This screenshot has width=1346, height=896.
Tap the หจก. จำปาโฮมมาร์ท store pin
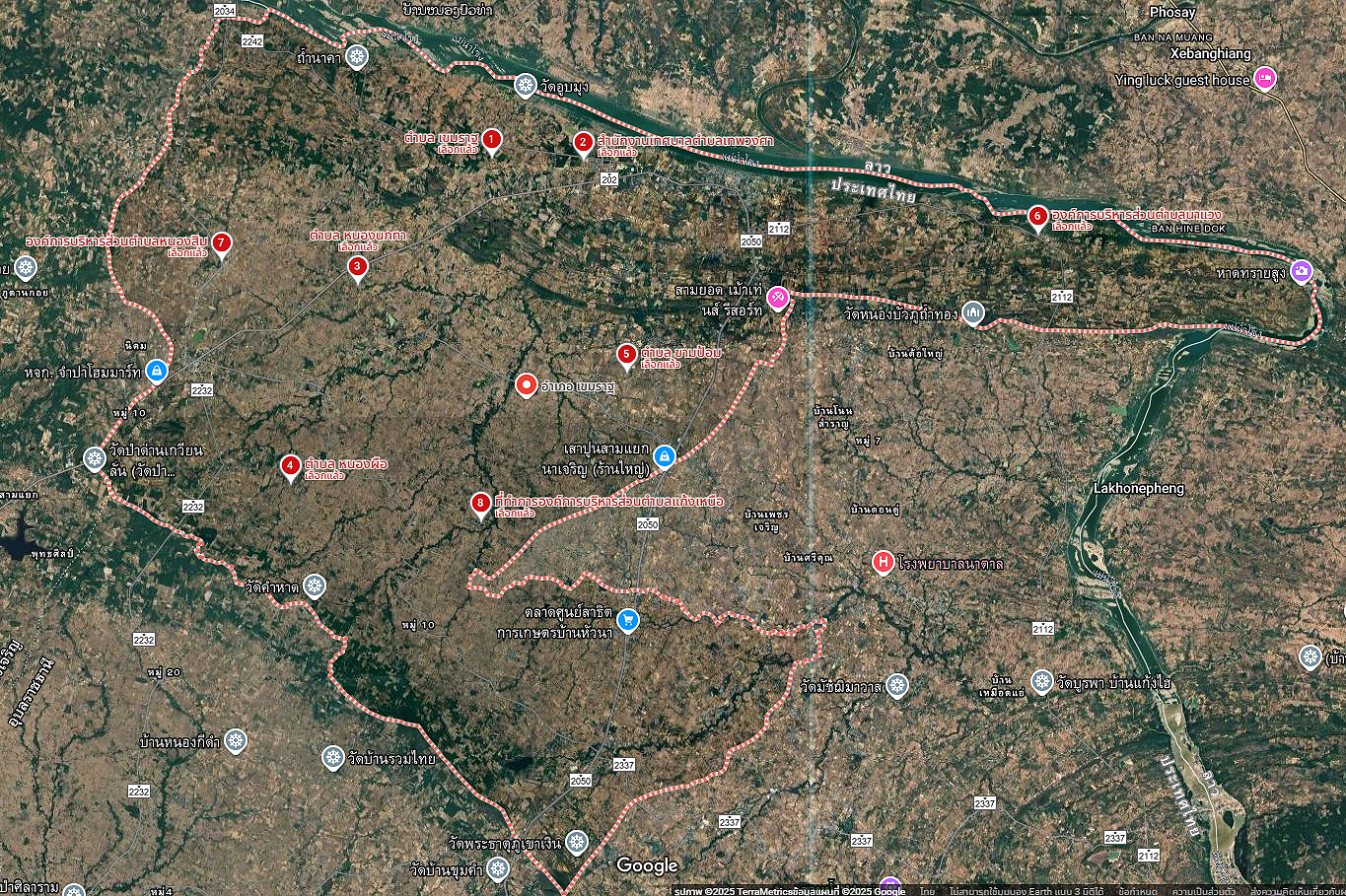[x=156, y=371]
